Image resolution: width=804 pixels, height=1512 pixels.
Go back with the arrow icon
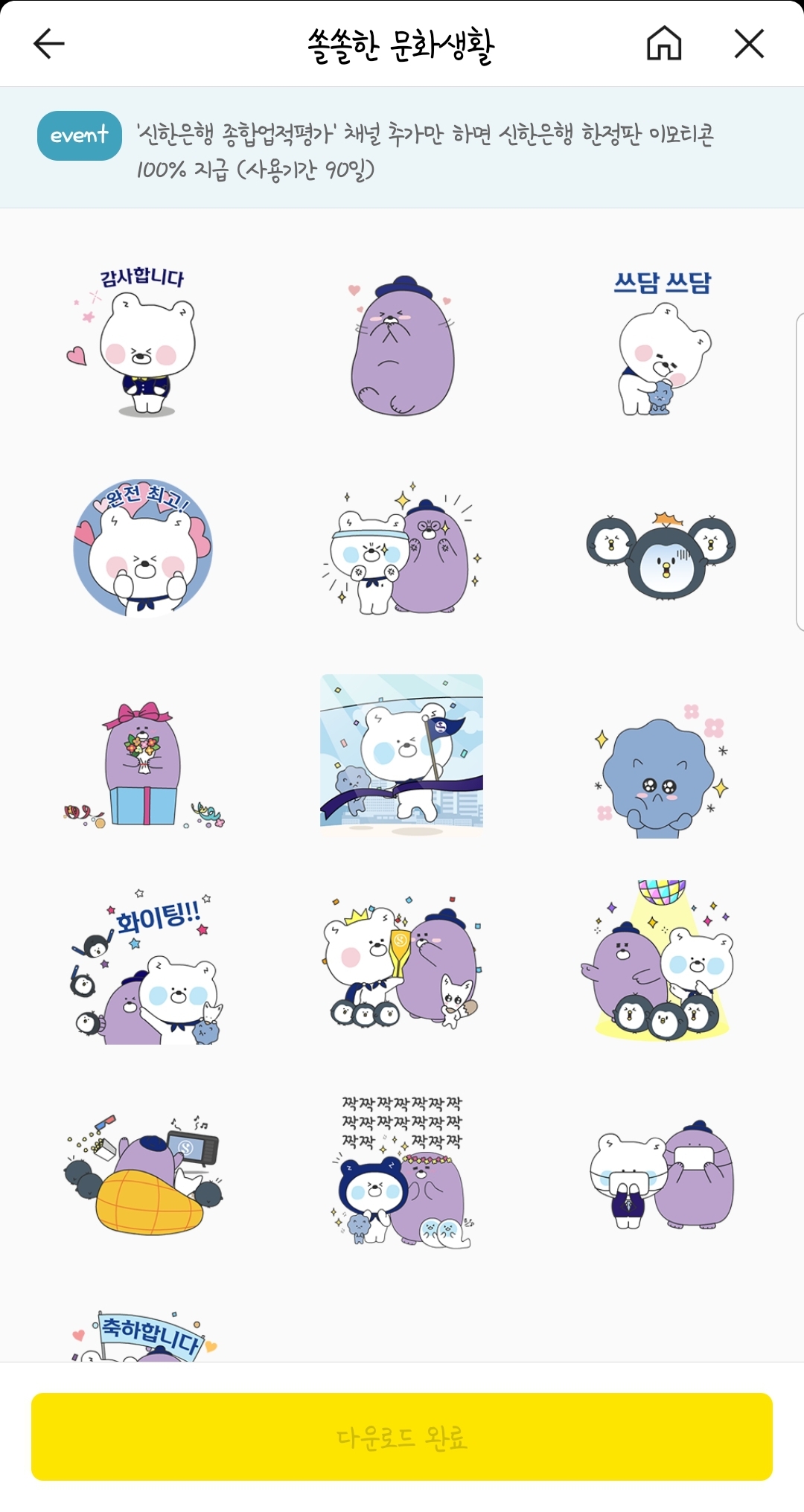49,44
